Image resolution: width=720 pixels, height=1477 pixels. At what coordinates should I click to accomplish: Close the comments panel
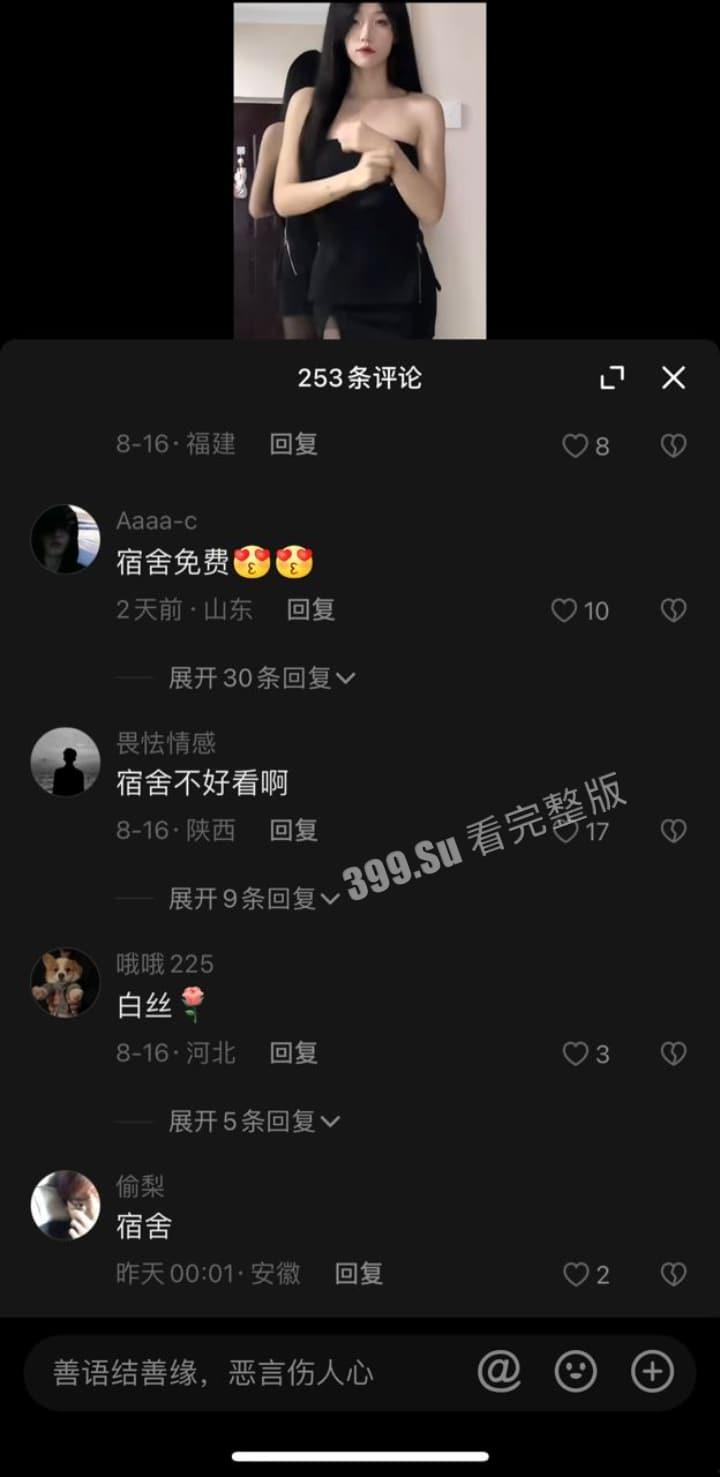pos(672,378)
